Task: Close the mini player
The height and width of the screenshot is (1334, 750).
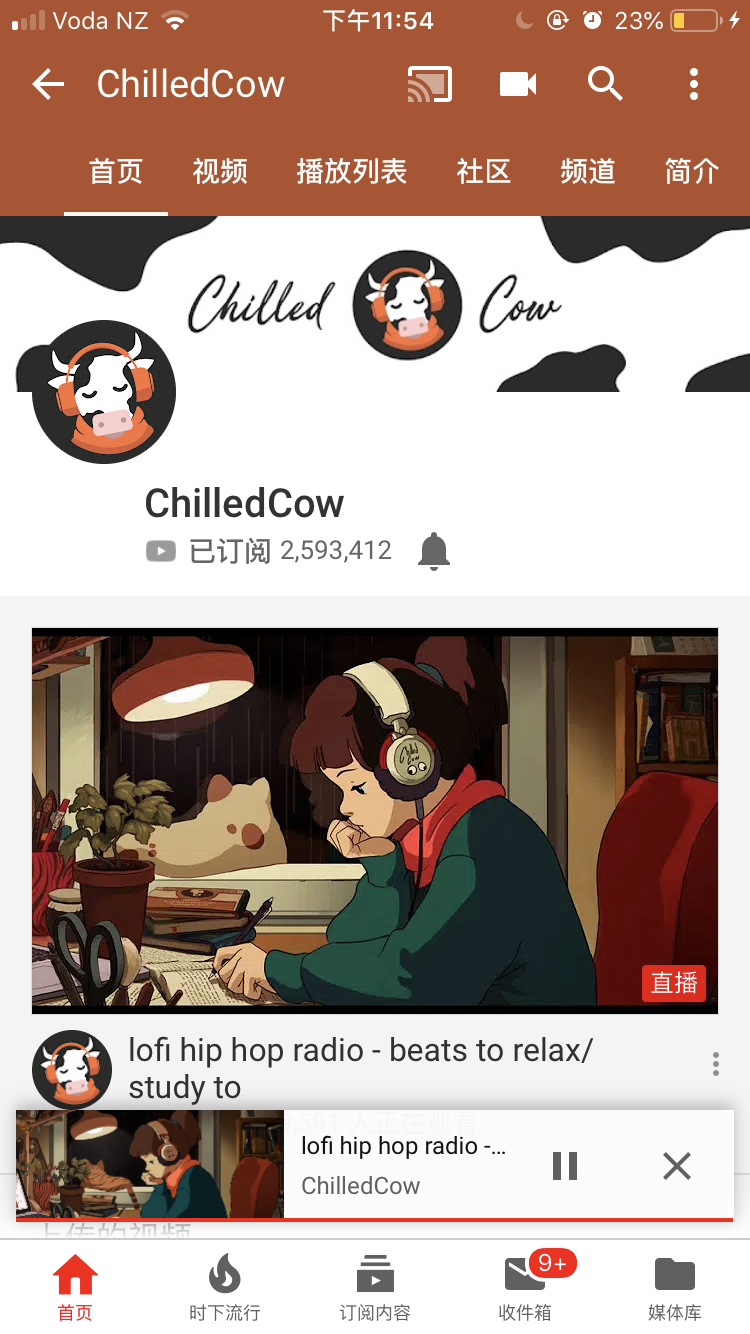Action: [677, 1165]
